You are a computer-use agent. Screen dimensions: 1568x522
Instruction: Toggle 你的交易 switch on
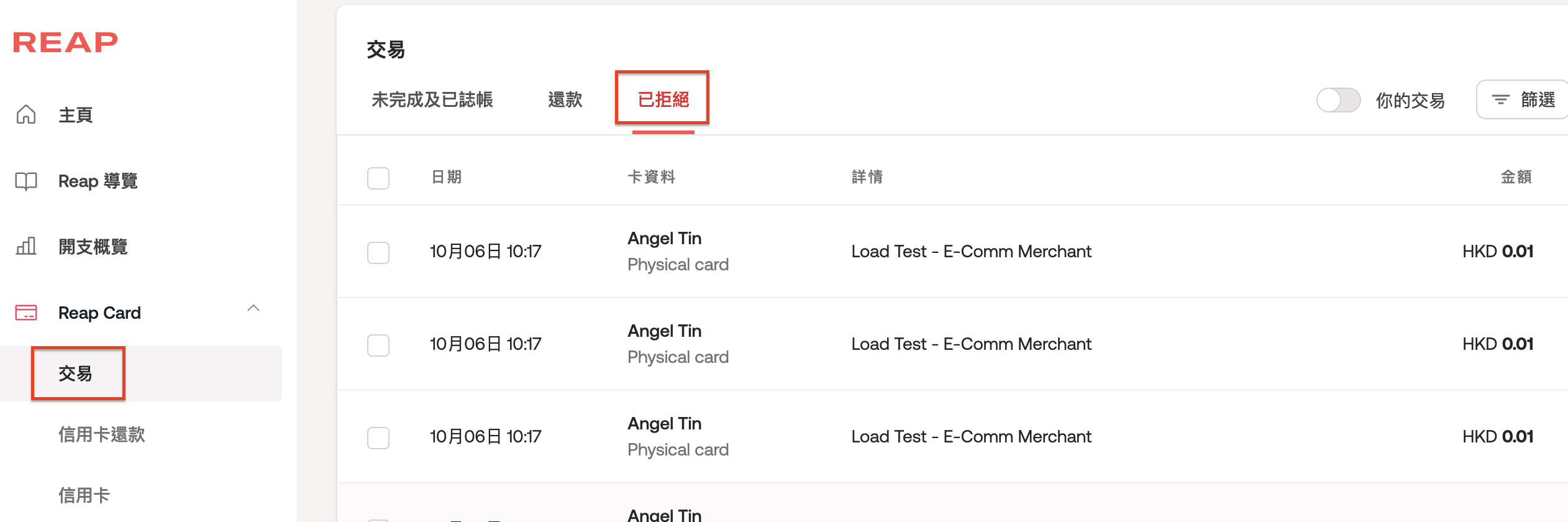point(1338,100)
